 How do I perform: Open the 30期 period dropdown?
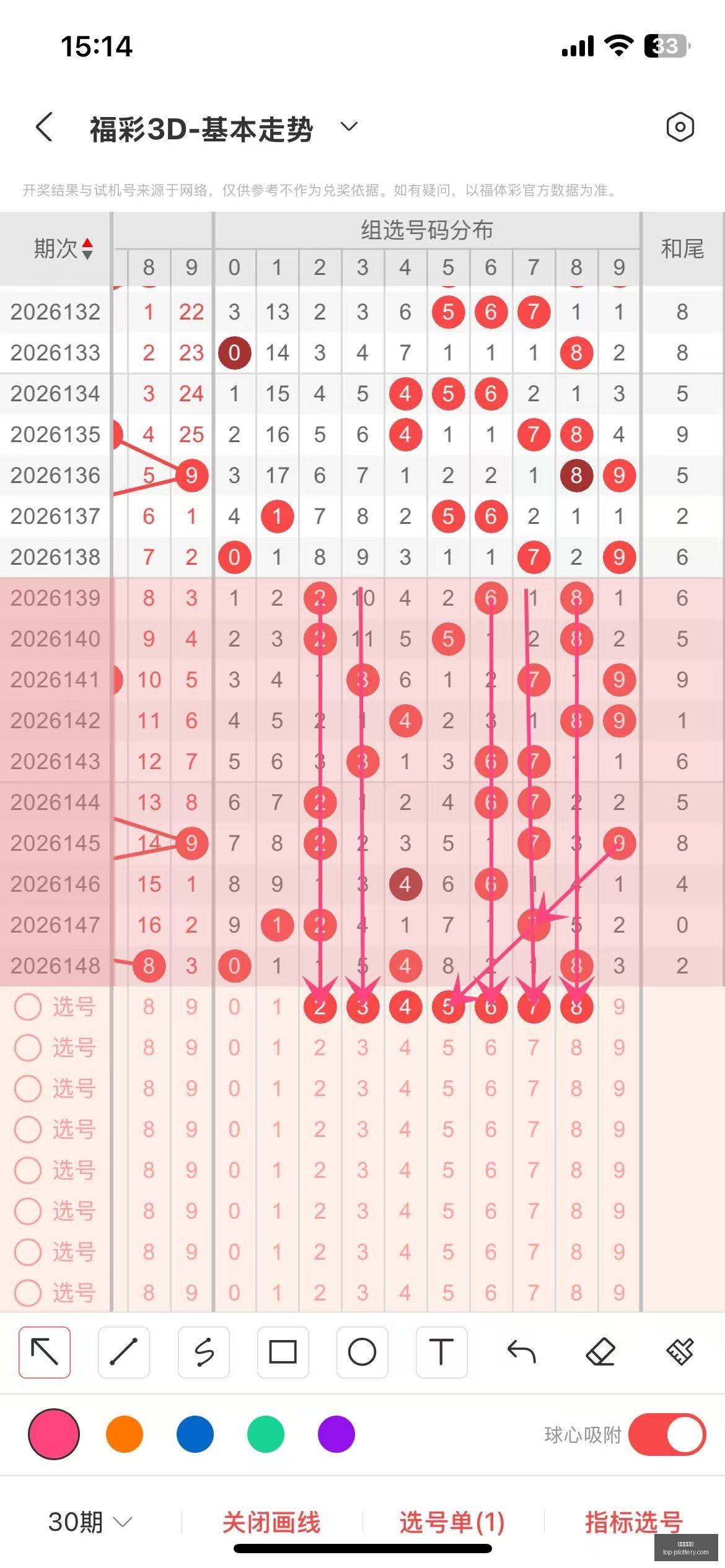[90, 1522]
